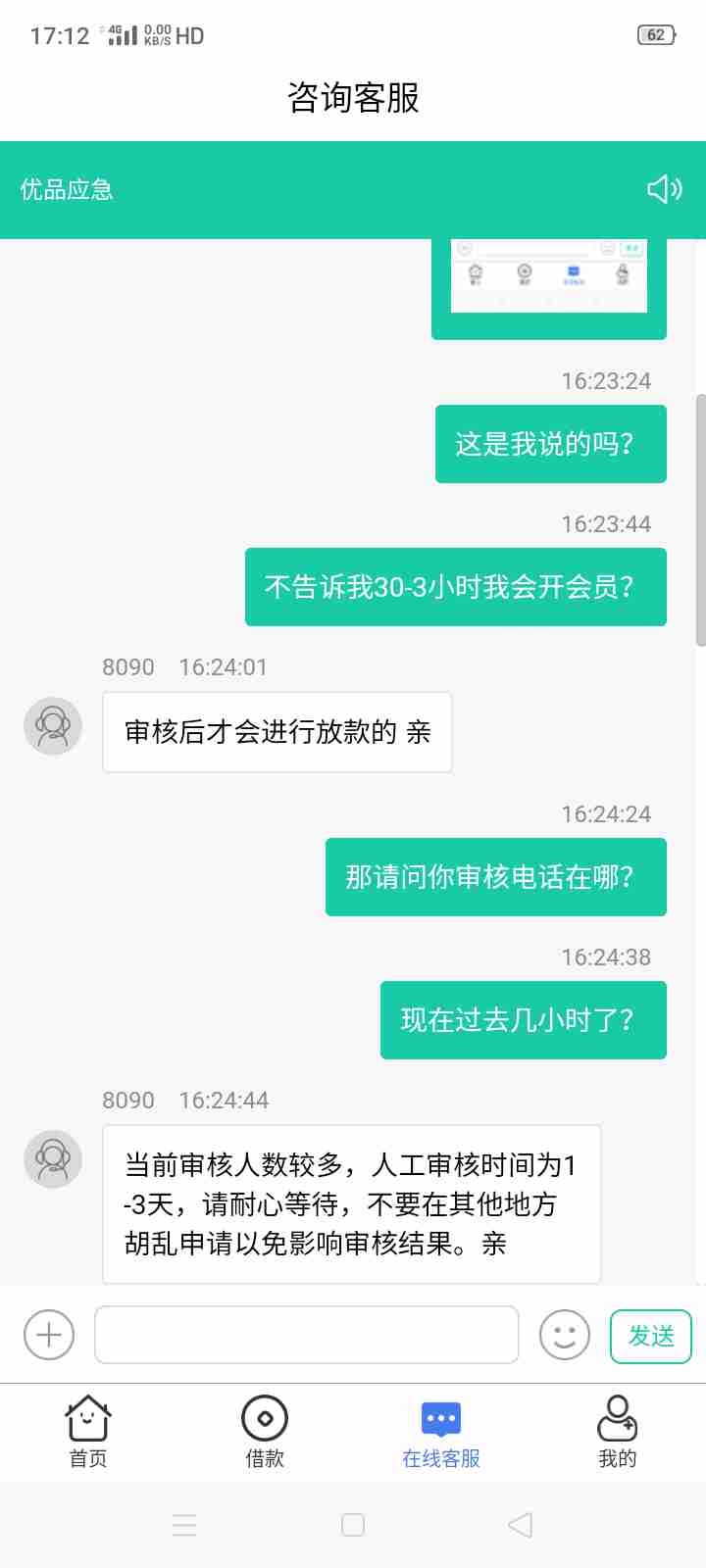Open the attachment plus menu
Screen dimensions: 706x1568
pos(49,1335)
